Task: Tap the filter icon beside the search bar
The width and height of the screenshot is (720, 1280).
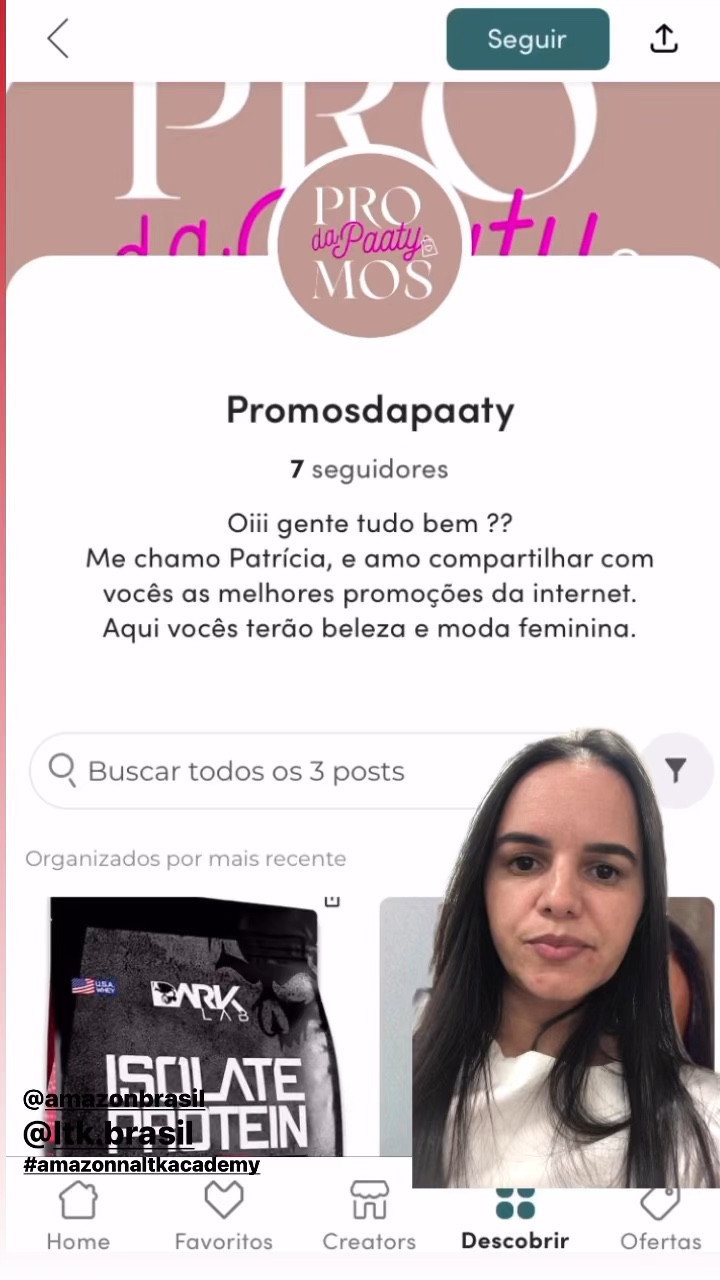Action: pyautogui.click(x=676, y=770)
